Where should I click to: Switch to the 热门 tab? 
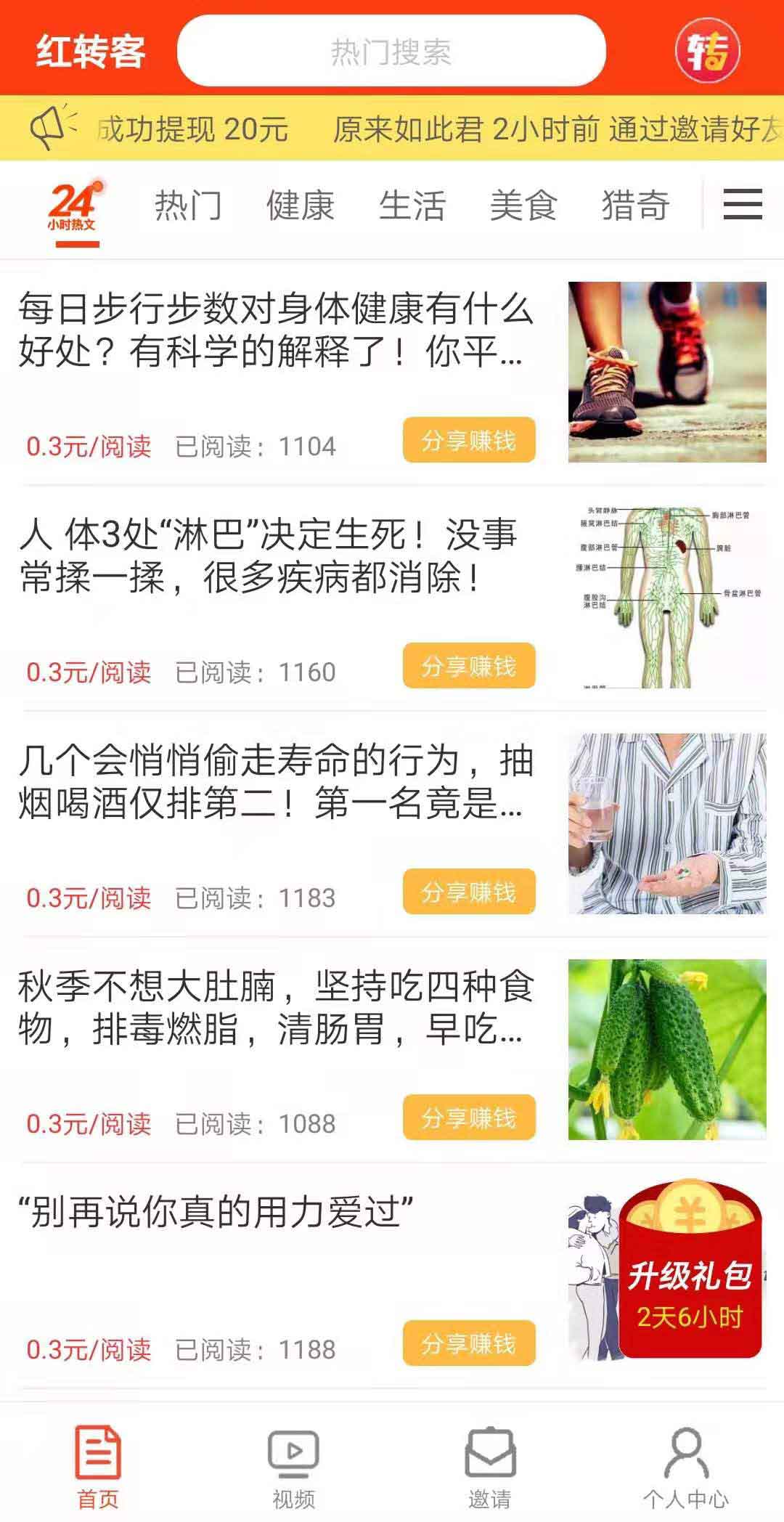188,205
